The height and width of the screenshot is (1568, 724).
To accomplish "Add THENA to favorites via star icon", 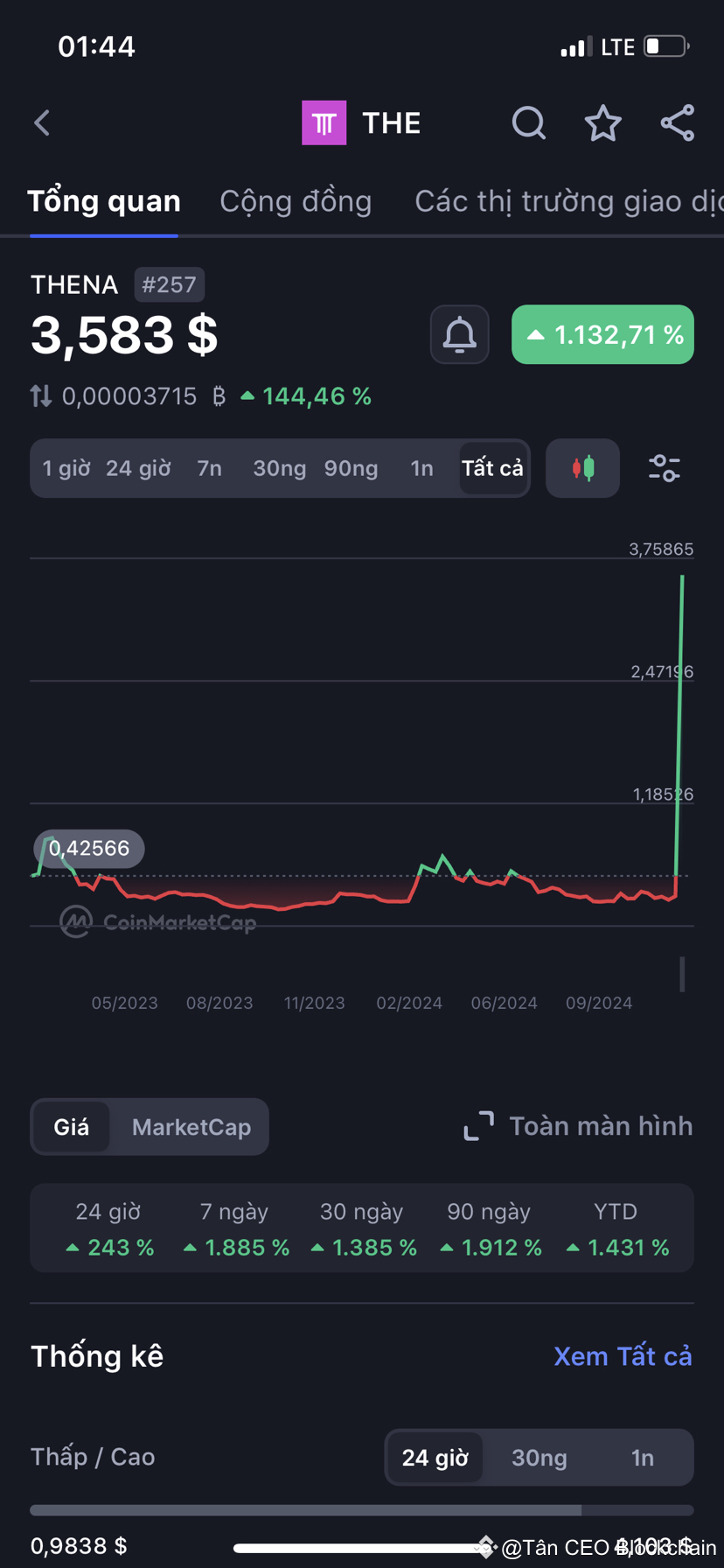I will pos(602,122).
